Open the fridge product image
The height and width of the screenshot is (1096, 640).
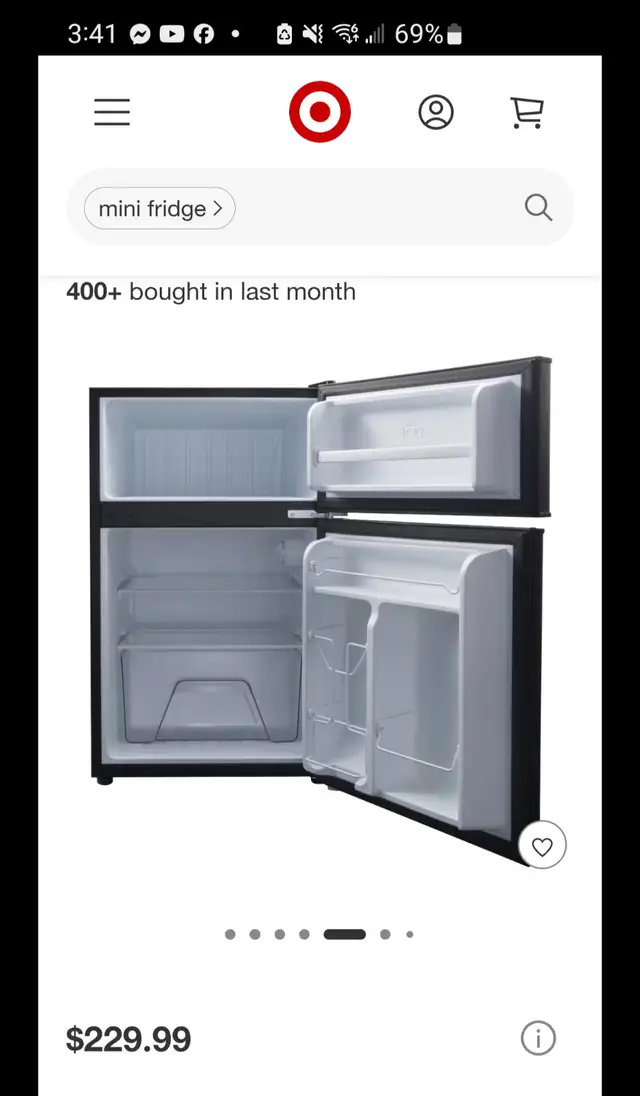[316, 600]
